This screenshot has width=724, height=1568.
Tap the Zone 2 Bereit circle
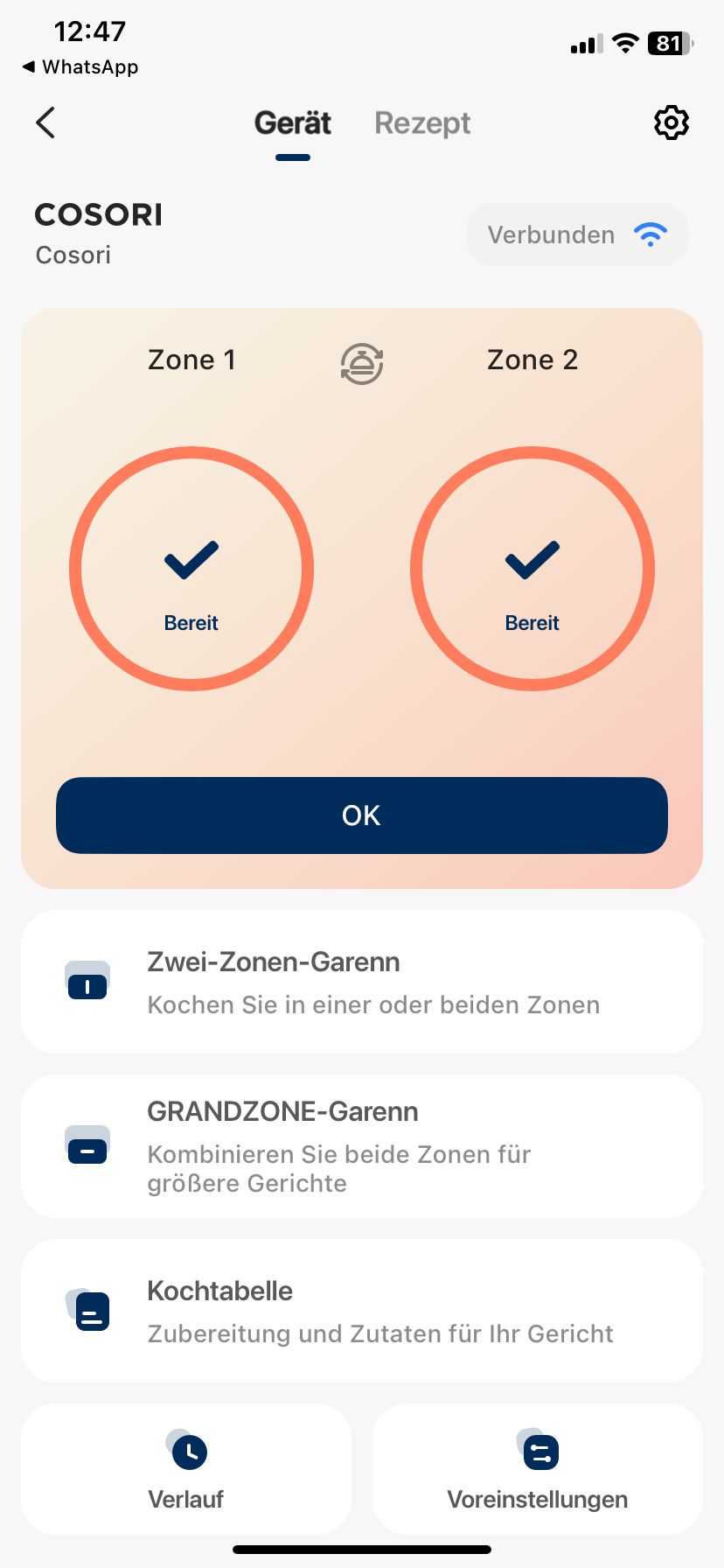click(532, 569)
